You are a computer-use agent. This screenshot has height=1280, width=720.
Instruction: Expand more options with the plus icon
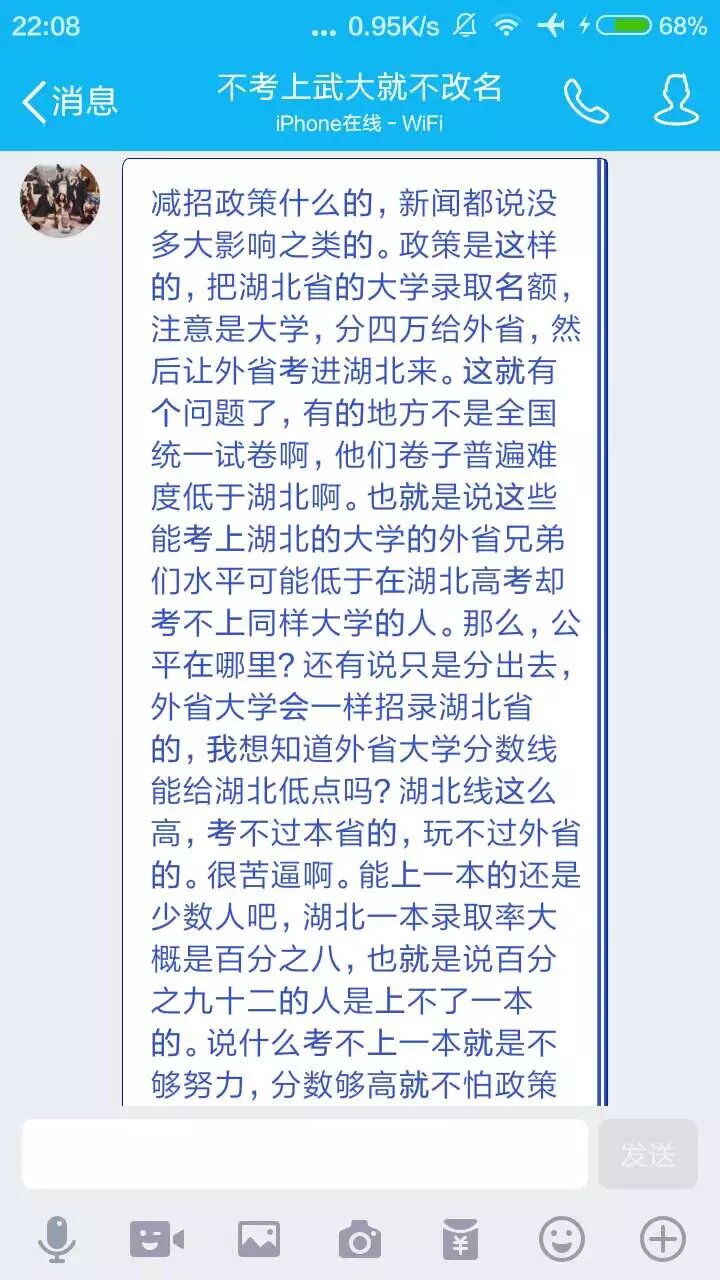click(x=662, y=1240)
